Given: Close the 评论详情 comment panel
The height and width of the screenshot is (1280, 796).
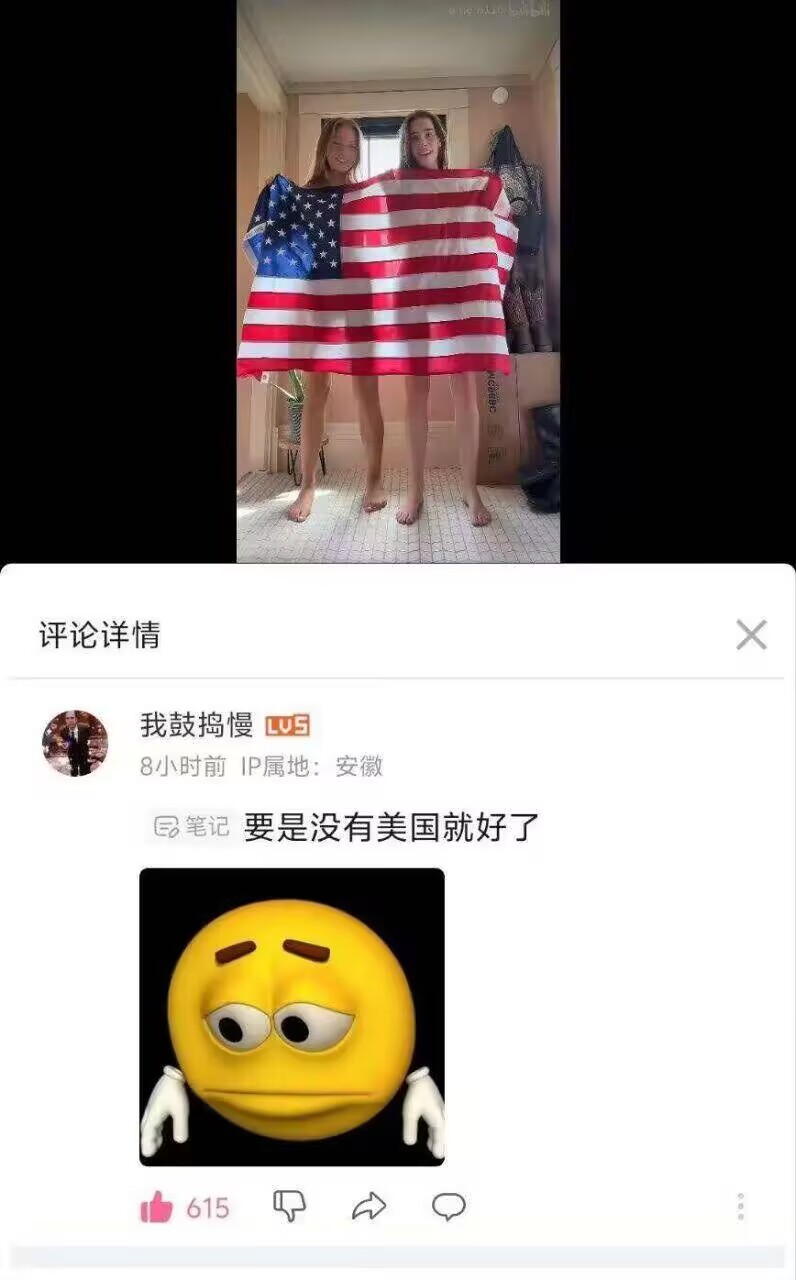Looking at the screenshot, I should click(751, 635).
